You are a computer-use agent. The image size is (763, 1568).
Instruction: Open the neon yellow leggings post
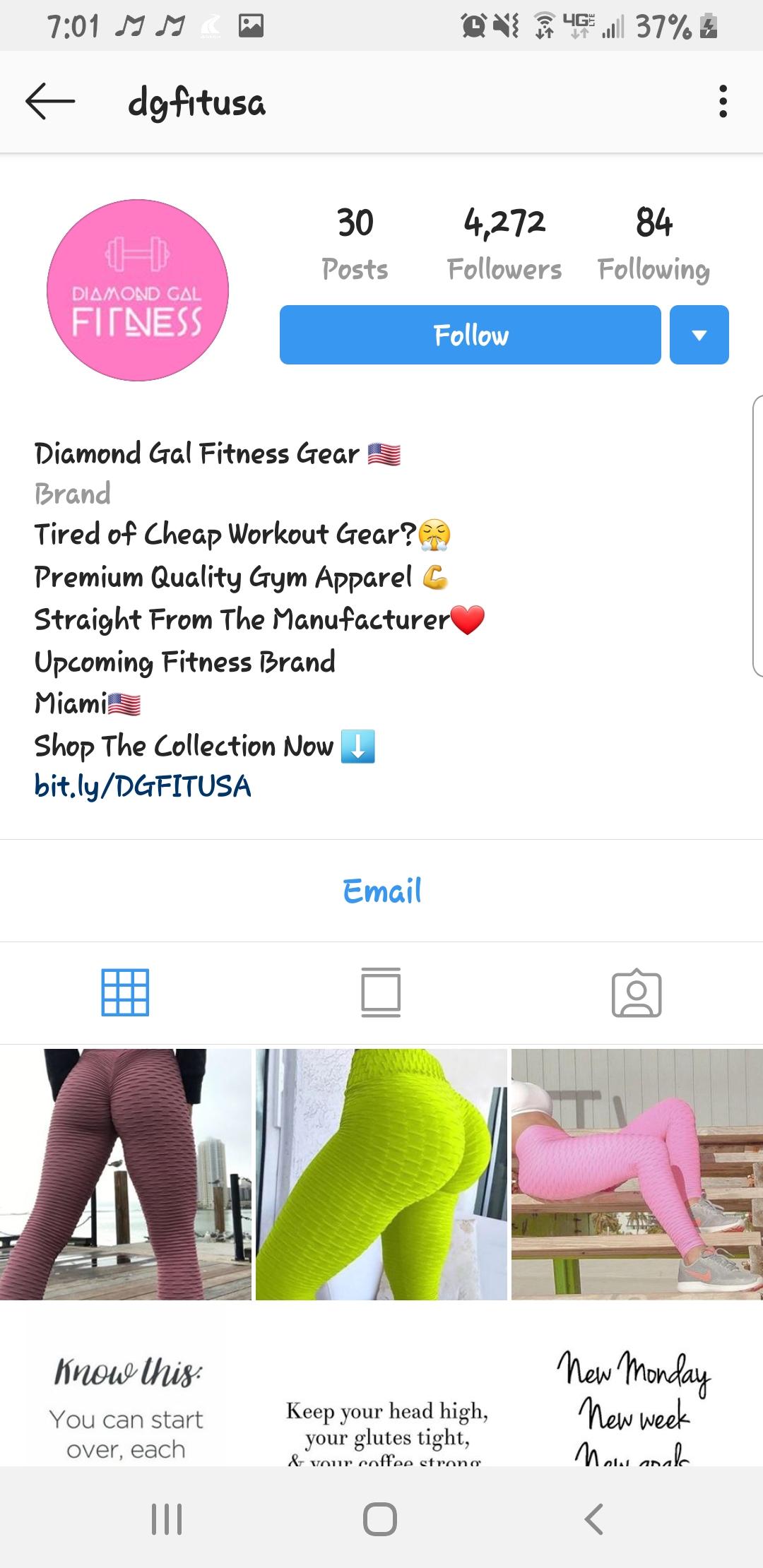(x=381, y=1174)
